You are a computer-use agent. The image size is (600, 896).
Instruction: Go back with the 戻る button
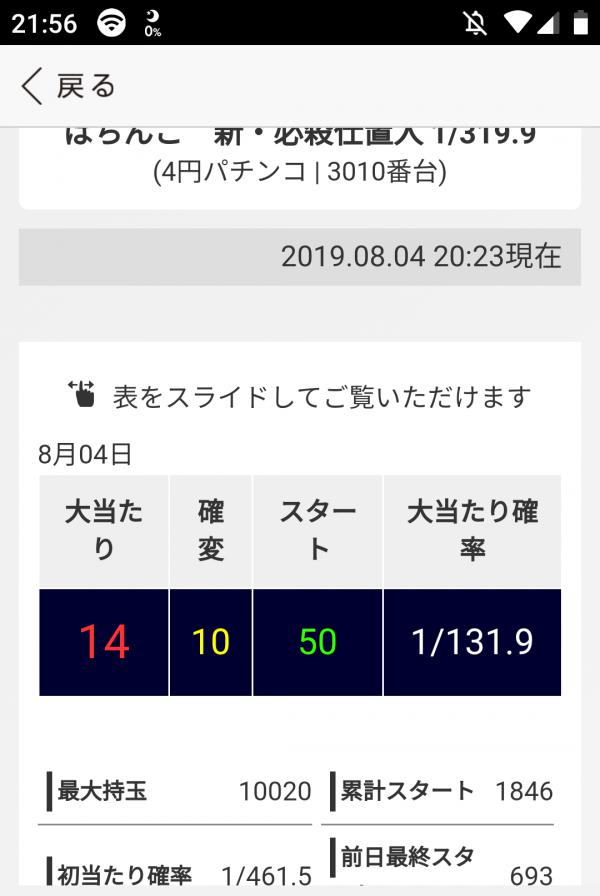[x=68, y=86]
